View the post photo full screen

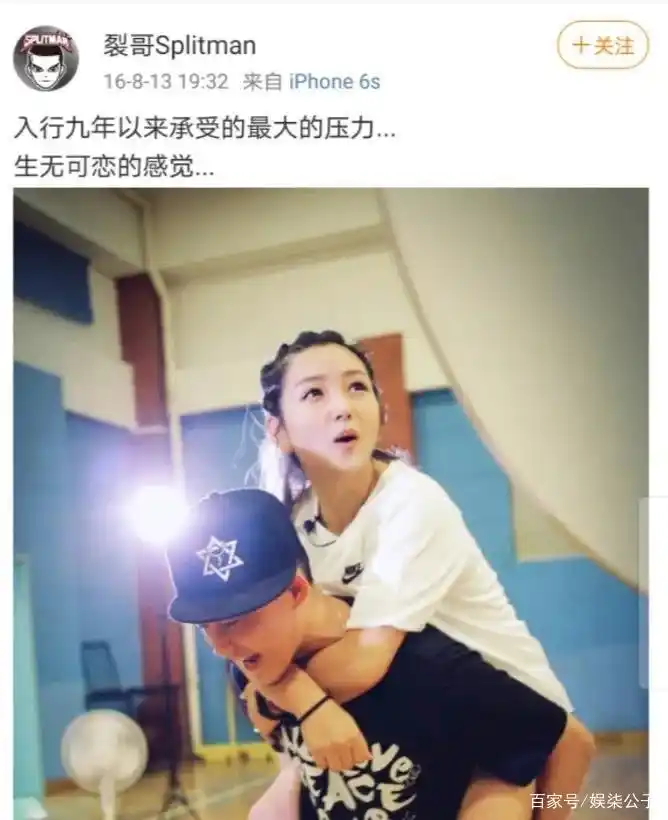point(330,500)
